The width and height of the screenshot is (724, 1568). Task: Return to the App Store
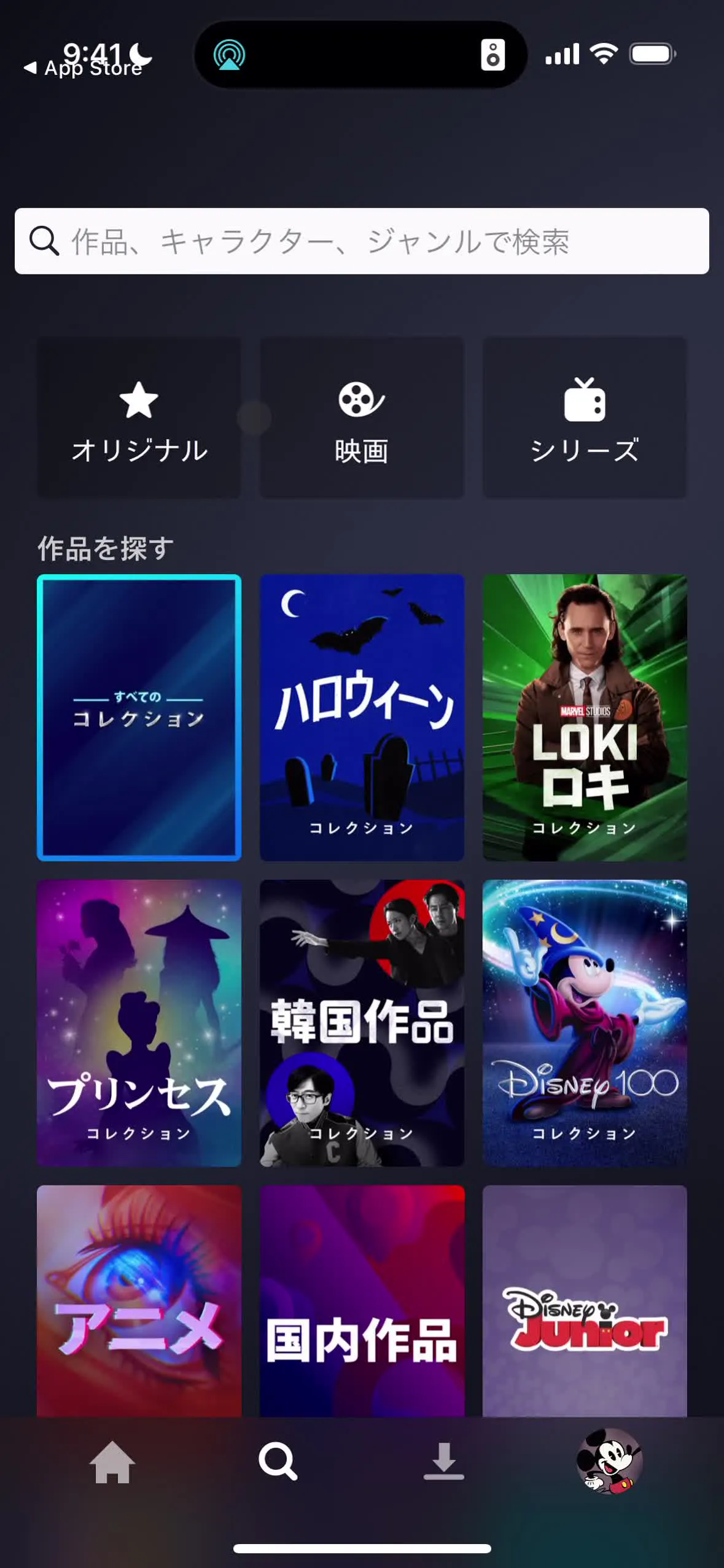83,68
